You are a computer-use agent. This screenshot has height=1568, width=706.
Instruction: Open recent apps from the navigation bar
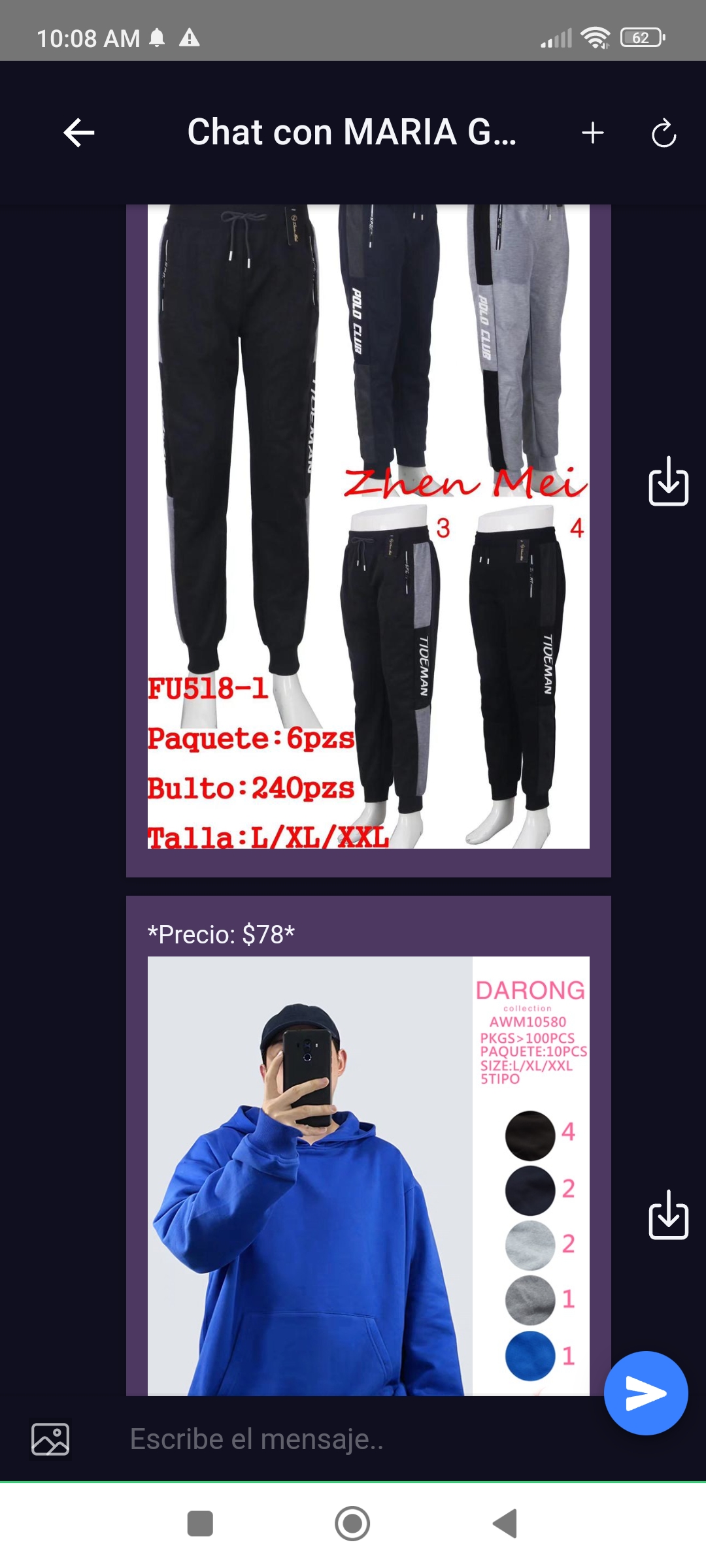pyautogui.click(x=200, y=1524)
